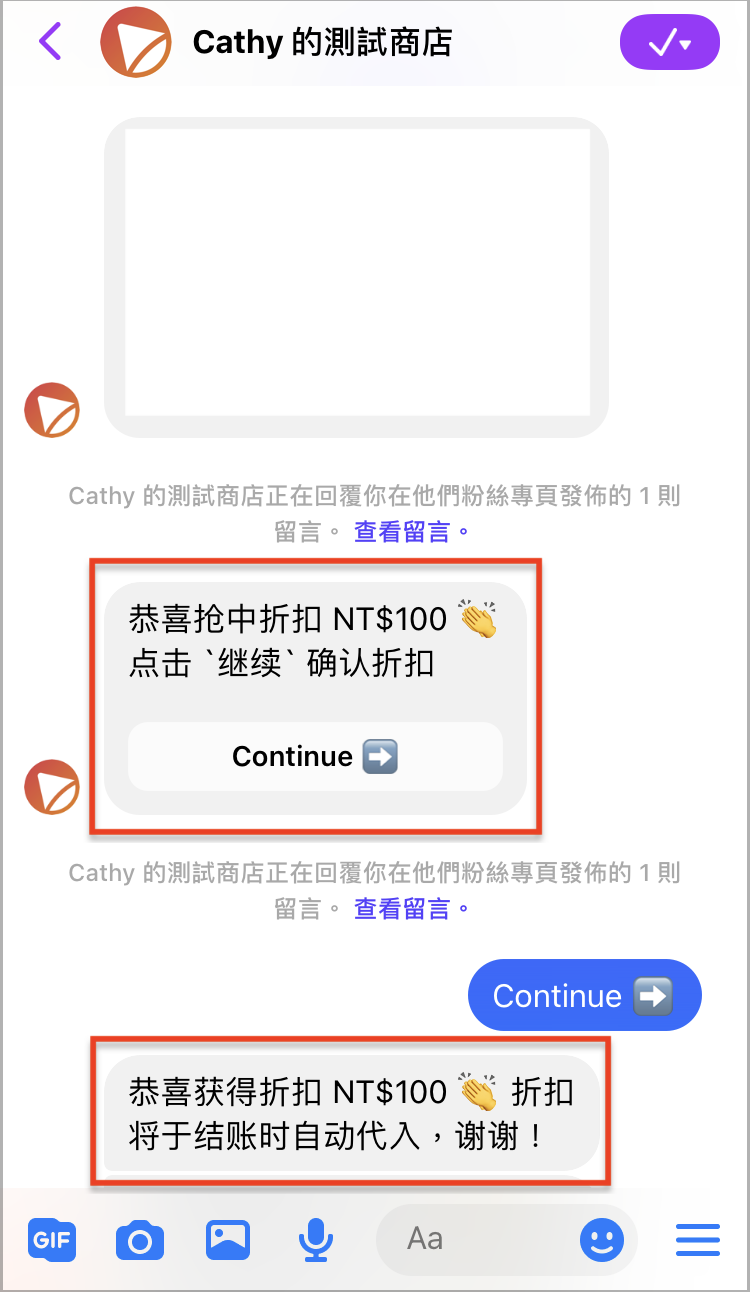Open the emoji picker smiley
The height and width of the screenshot is (1292, 750).
pyautogui.click(x=602, y=1241)
